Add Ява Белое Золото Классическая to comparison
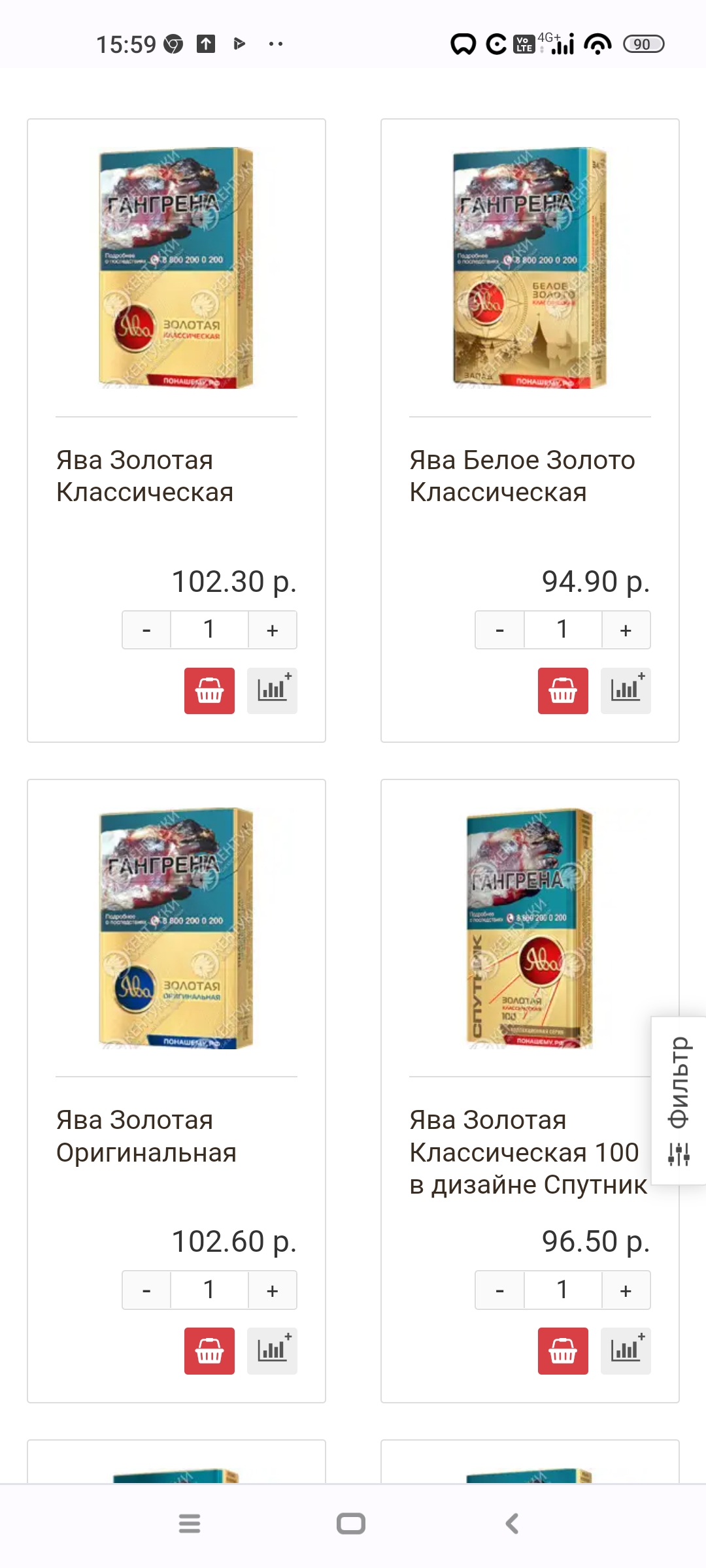Image resolution: width=706 pixels, height=1568 pixels. coord(626,691)
